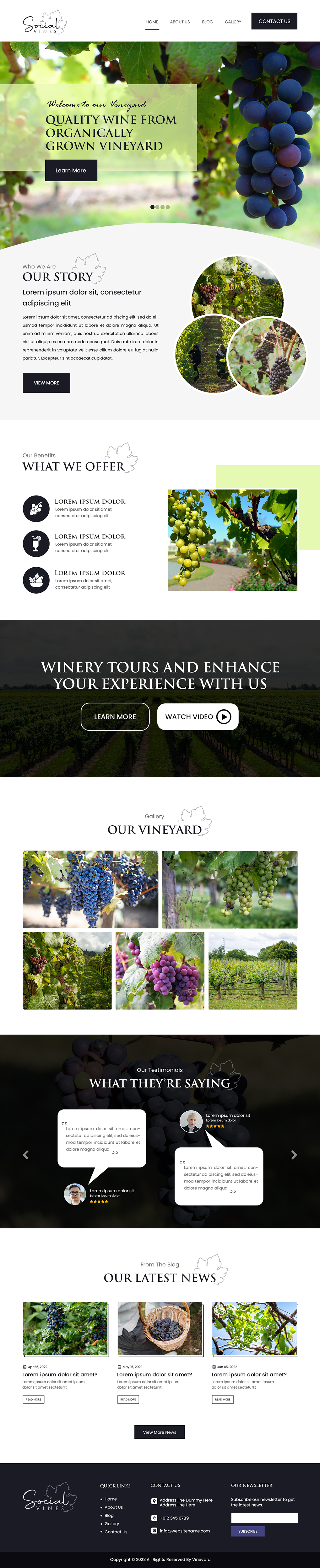Show the previous testimonial with left arrow
Screen dimensions: 320x1568
pyautogui.click(x=26, y=1155)
